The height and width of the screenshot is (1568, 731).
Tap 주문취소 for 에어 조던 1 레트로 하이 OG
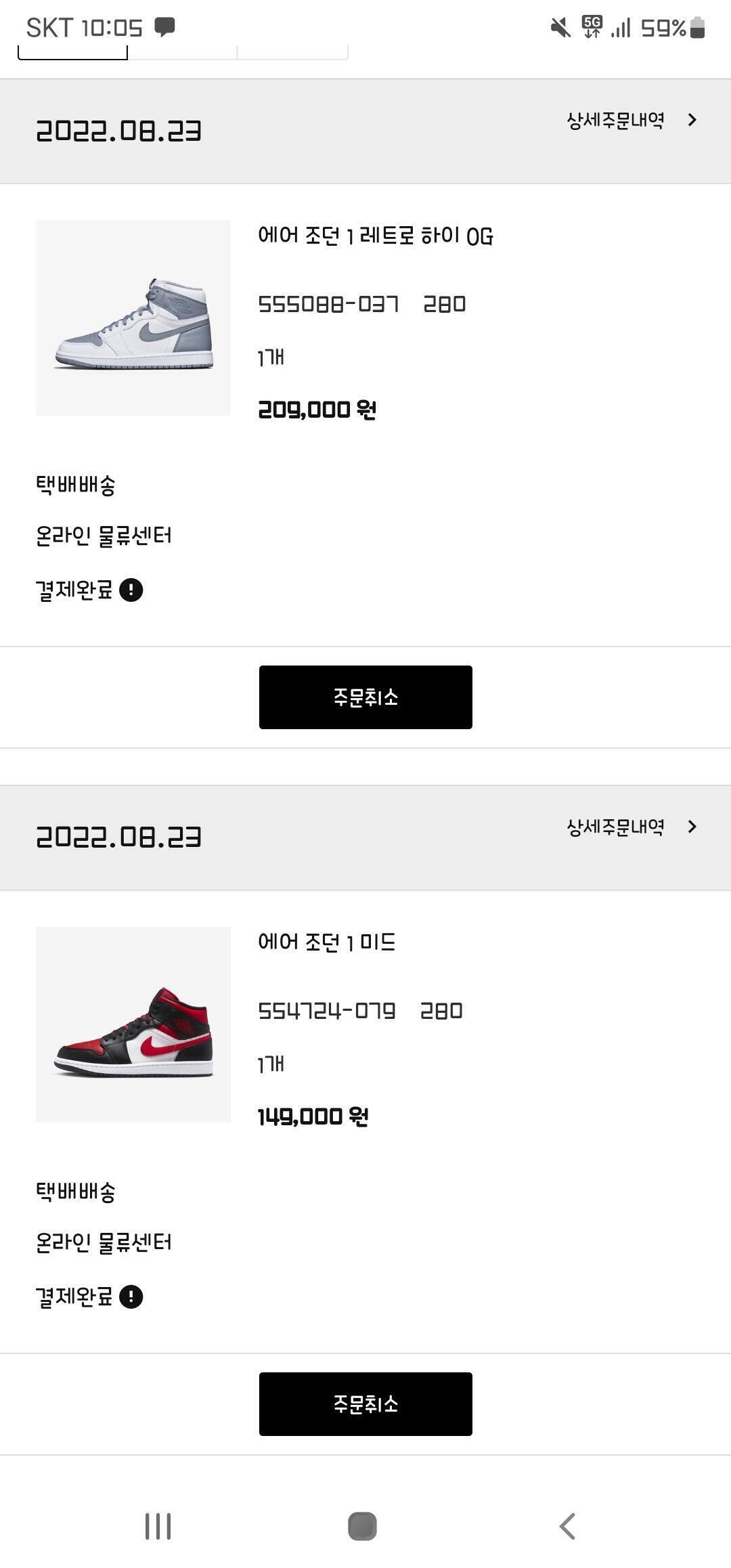[365, 697]
